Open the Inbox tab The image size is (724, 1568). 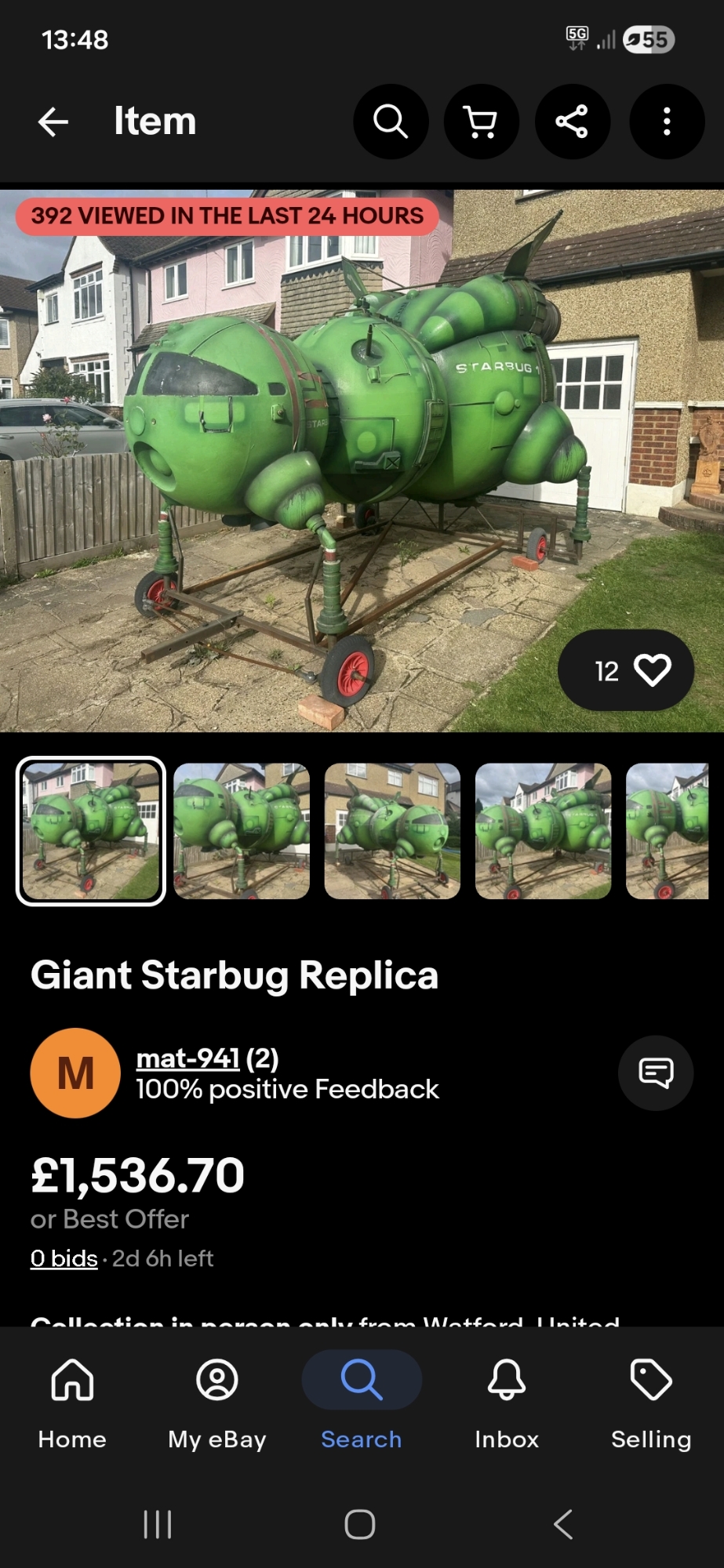click(x=507, y=1403)
